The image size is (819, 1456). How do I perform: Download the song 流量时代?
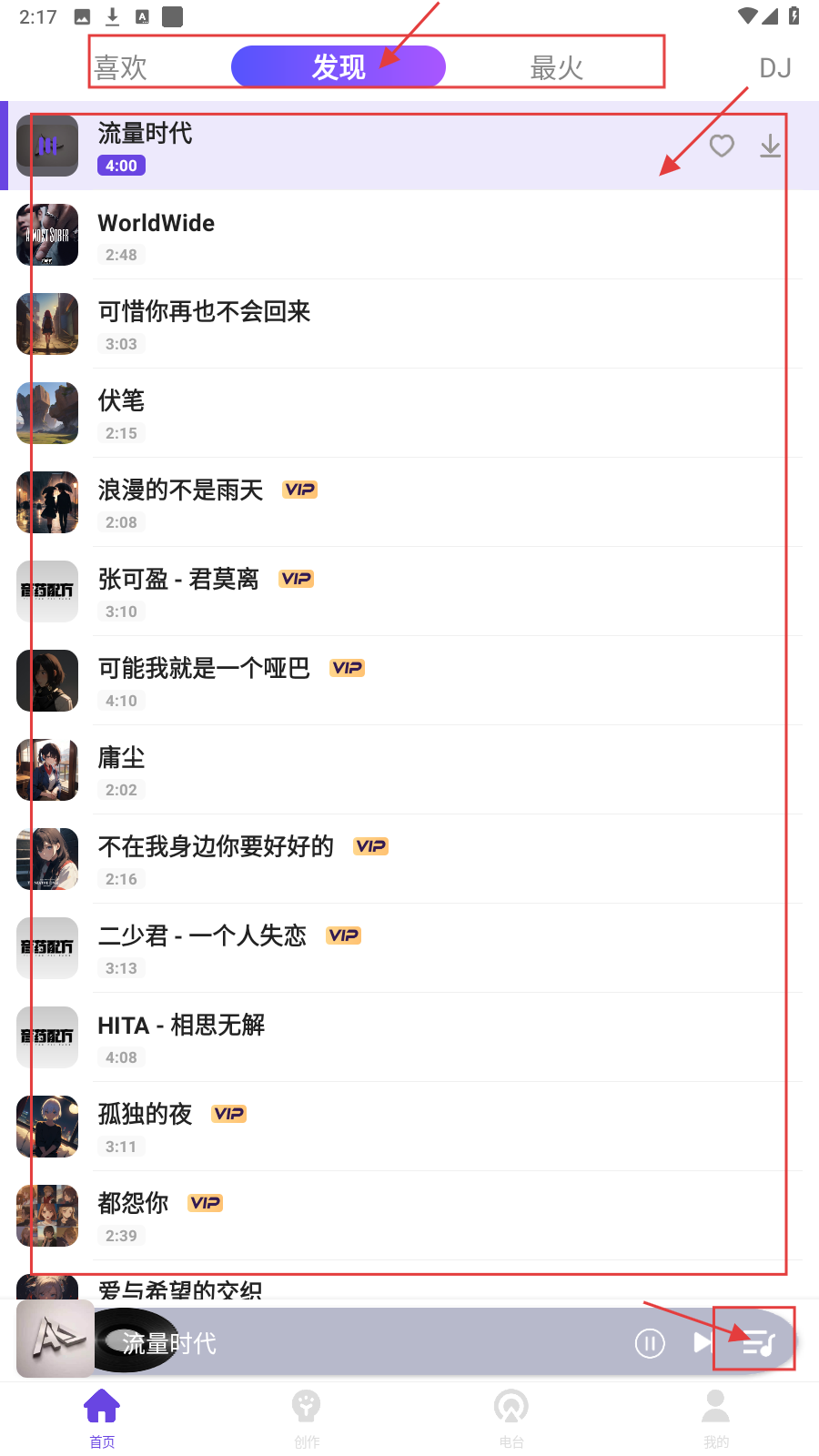click(770, 146)
